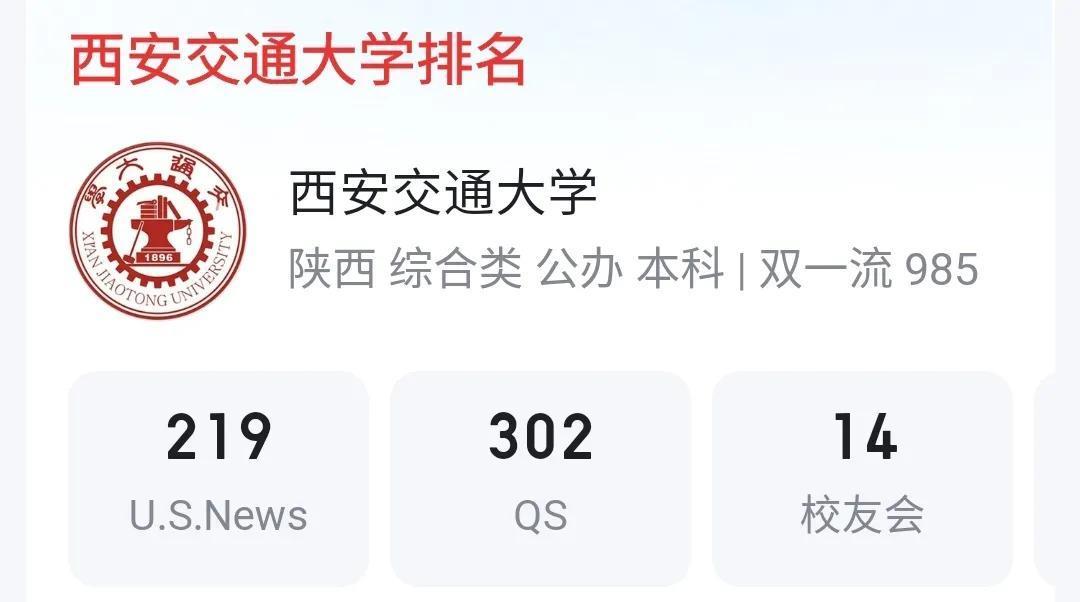Open the 西安交通大学排名 result title
The height and width of the screenshot is (602, 1080).
tap(298, 60)
